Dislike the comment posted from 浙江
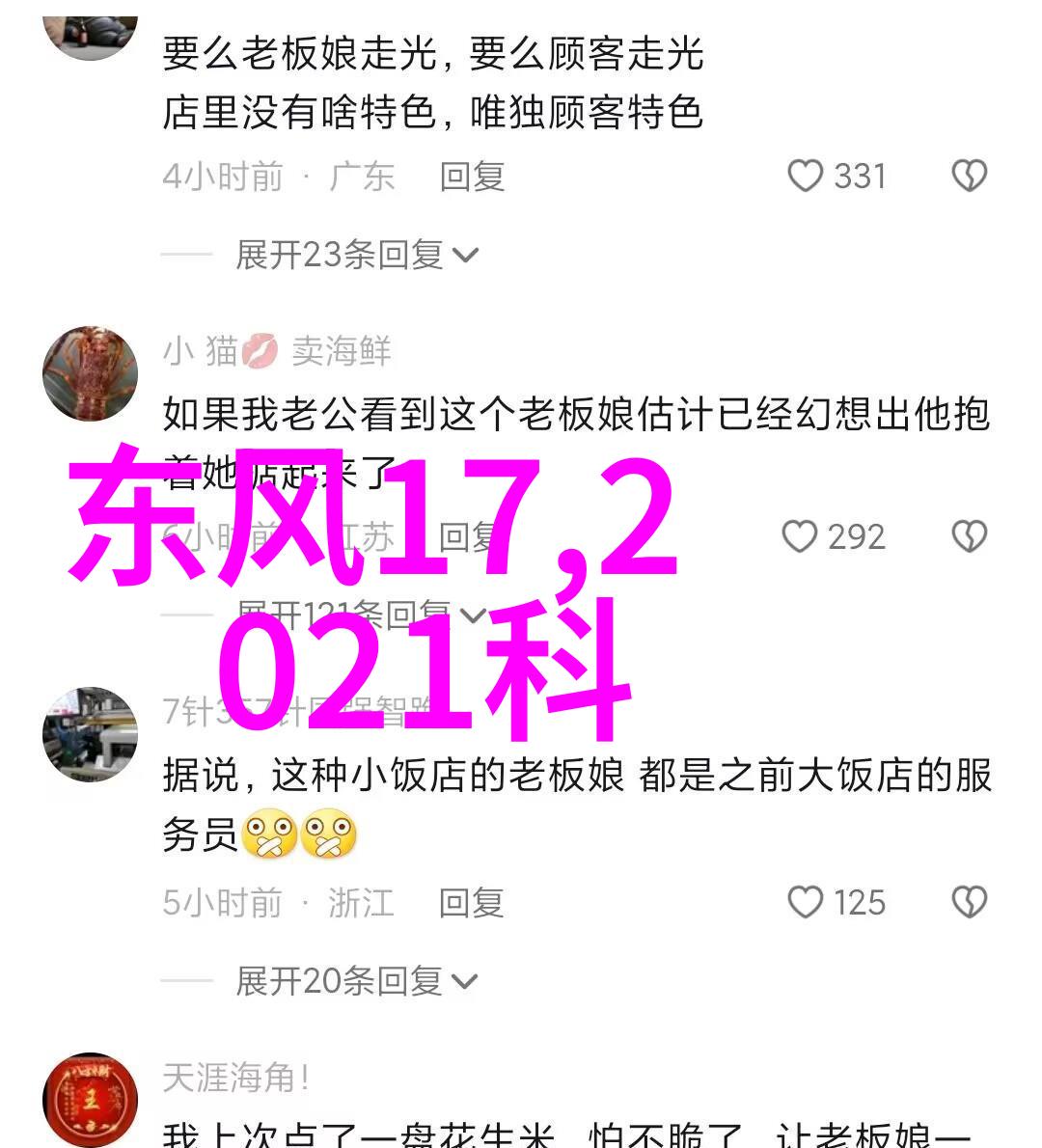This screenshot has width=1042, height=1148. pyautogui.click(x=969, y=903)
